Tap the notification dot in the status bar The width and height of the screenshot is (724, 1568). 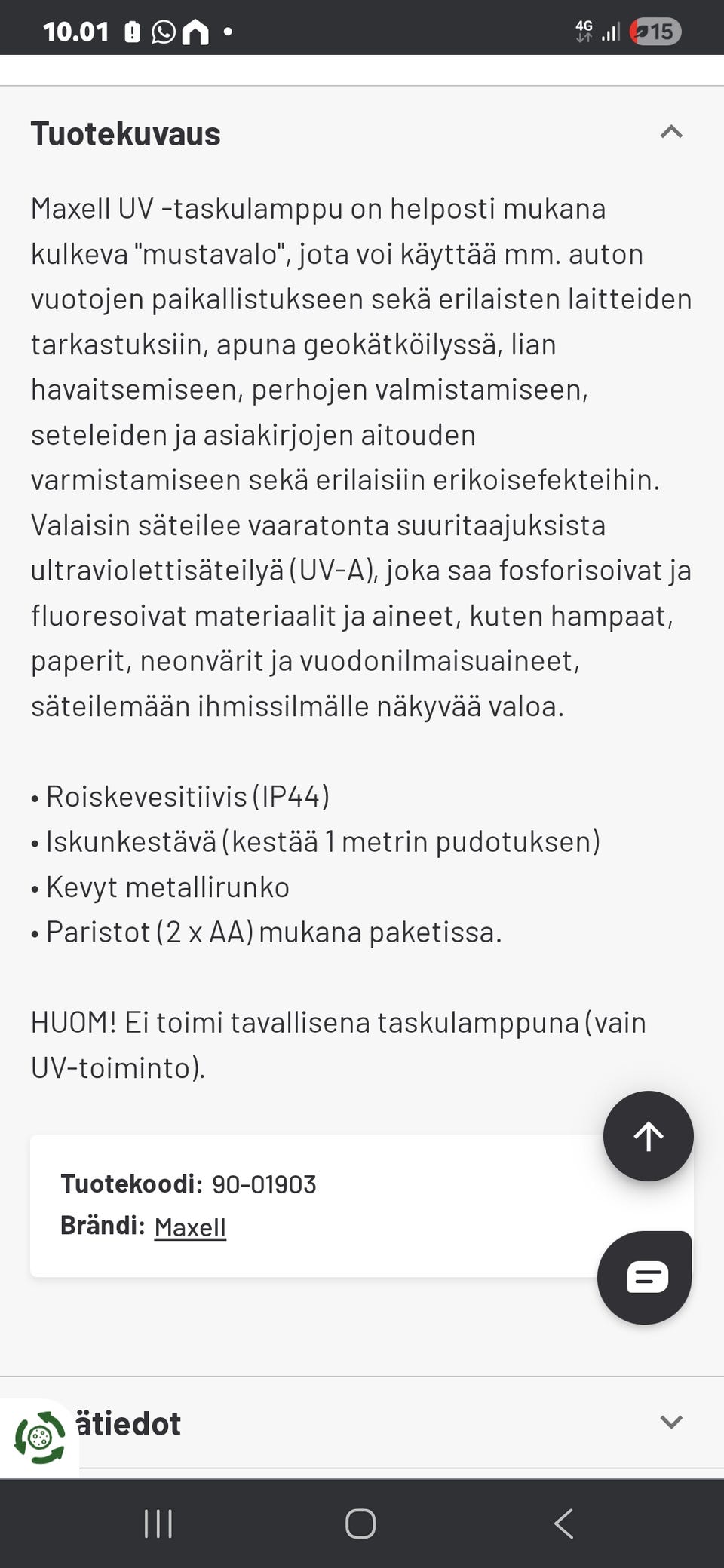[229, 32]
